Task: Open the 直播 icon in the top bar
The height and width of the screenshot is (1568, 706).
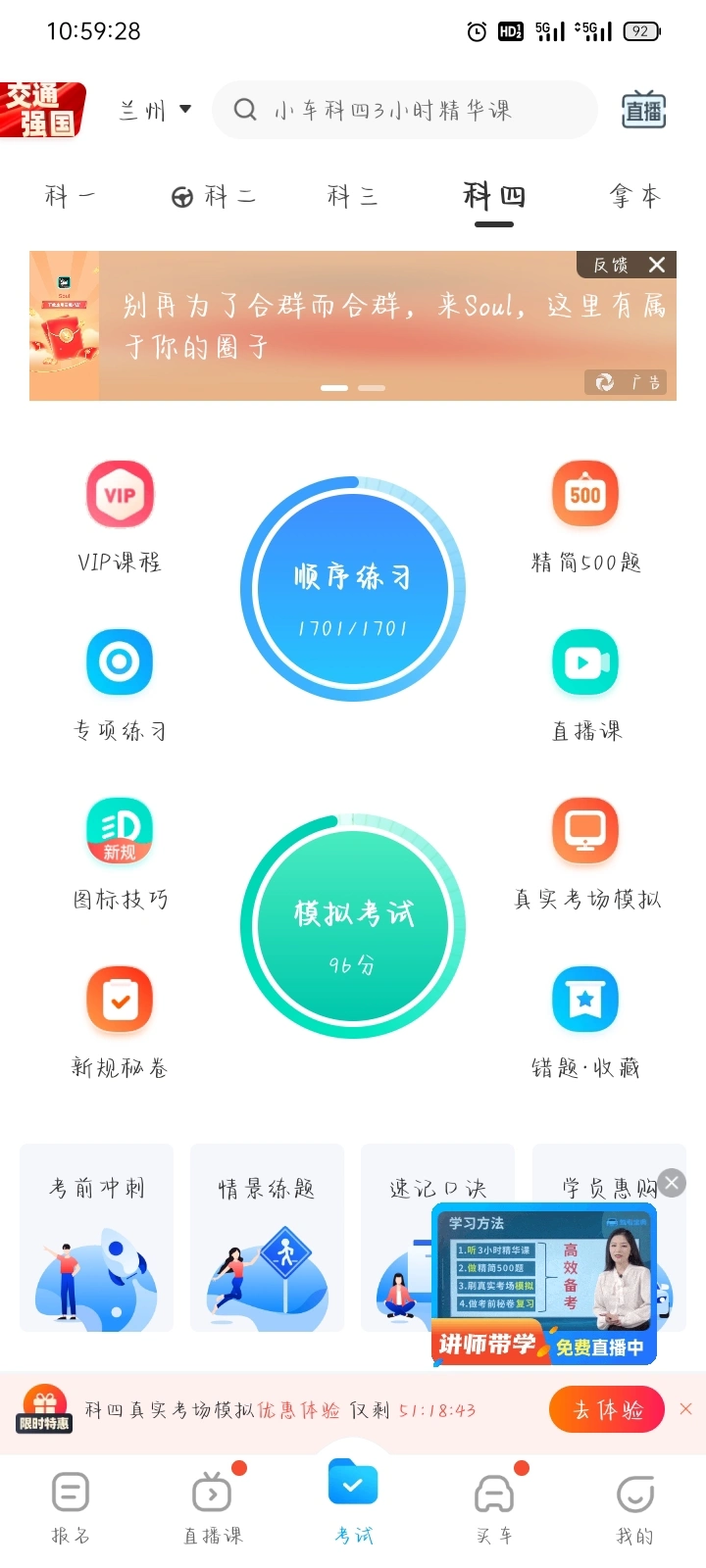Action: [x=643, y=111]
